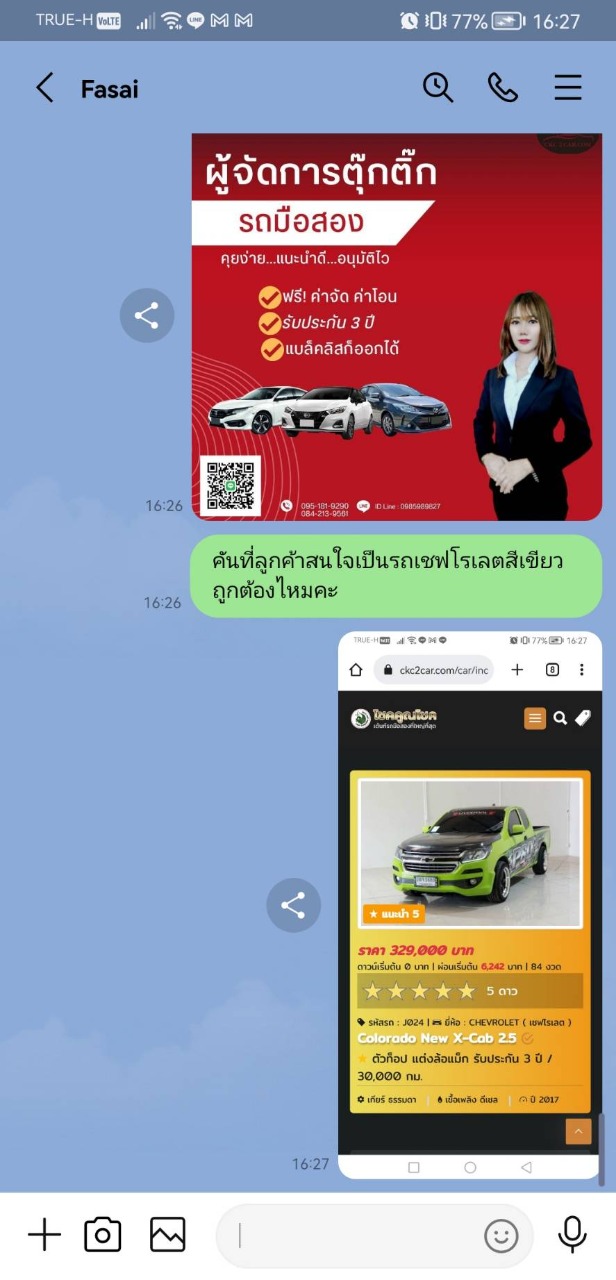Go back from the Fasai chat

click(x=45, y=88)
